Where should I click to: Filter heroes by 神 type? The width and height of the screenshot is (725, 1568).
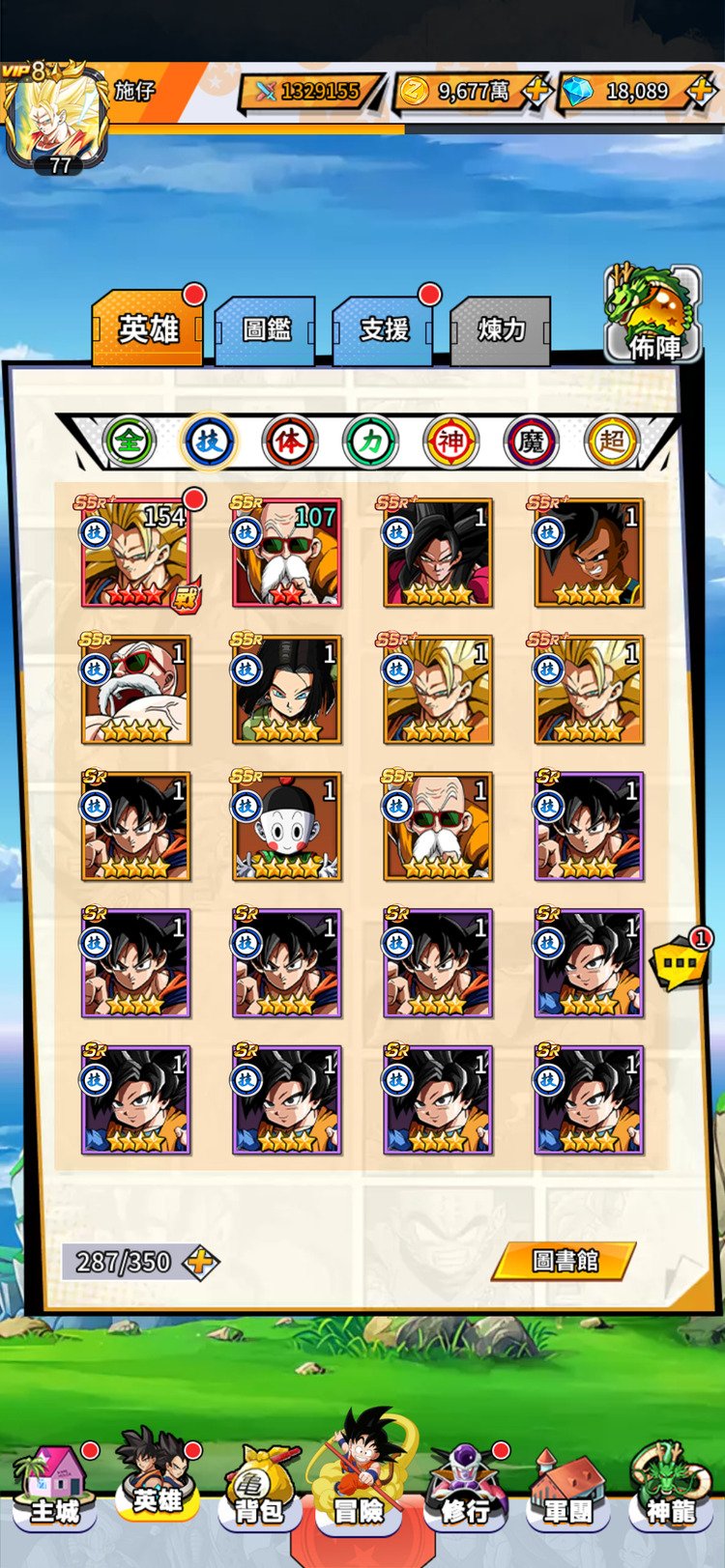tap(451, 442)
